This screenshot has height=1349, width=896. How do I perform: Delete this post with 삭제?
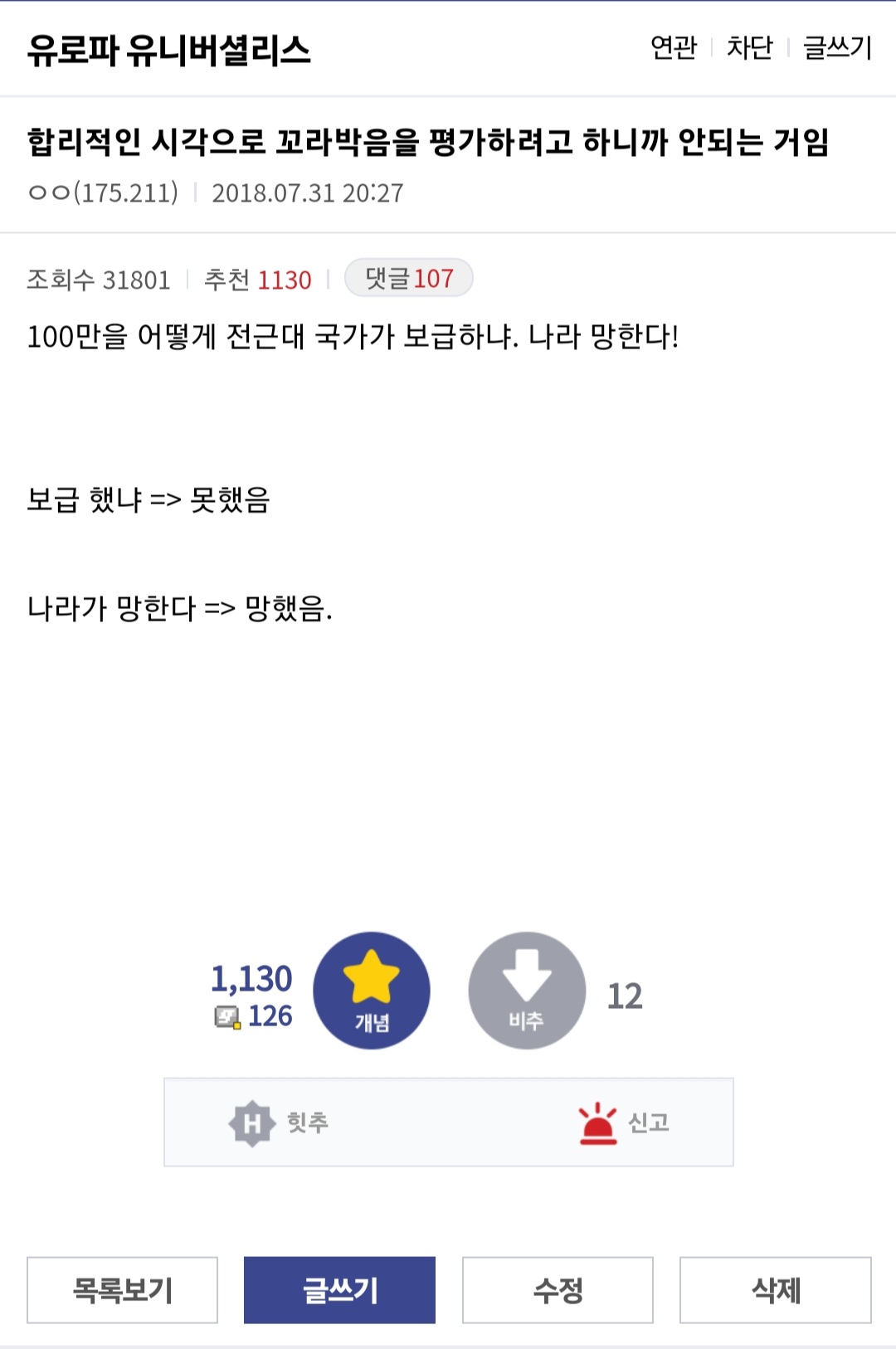(x=775, y=1290)
